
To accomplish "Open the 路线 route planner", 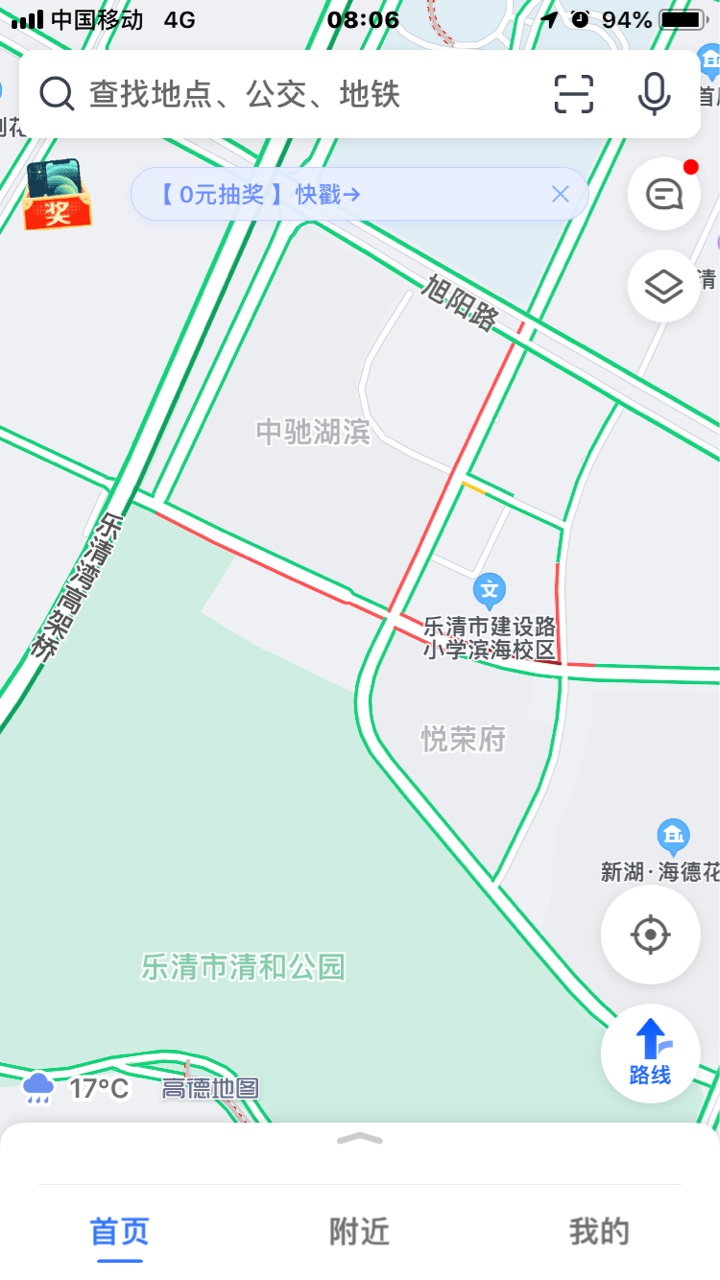I will (x=650, y=1053).
